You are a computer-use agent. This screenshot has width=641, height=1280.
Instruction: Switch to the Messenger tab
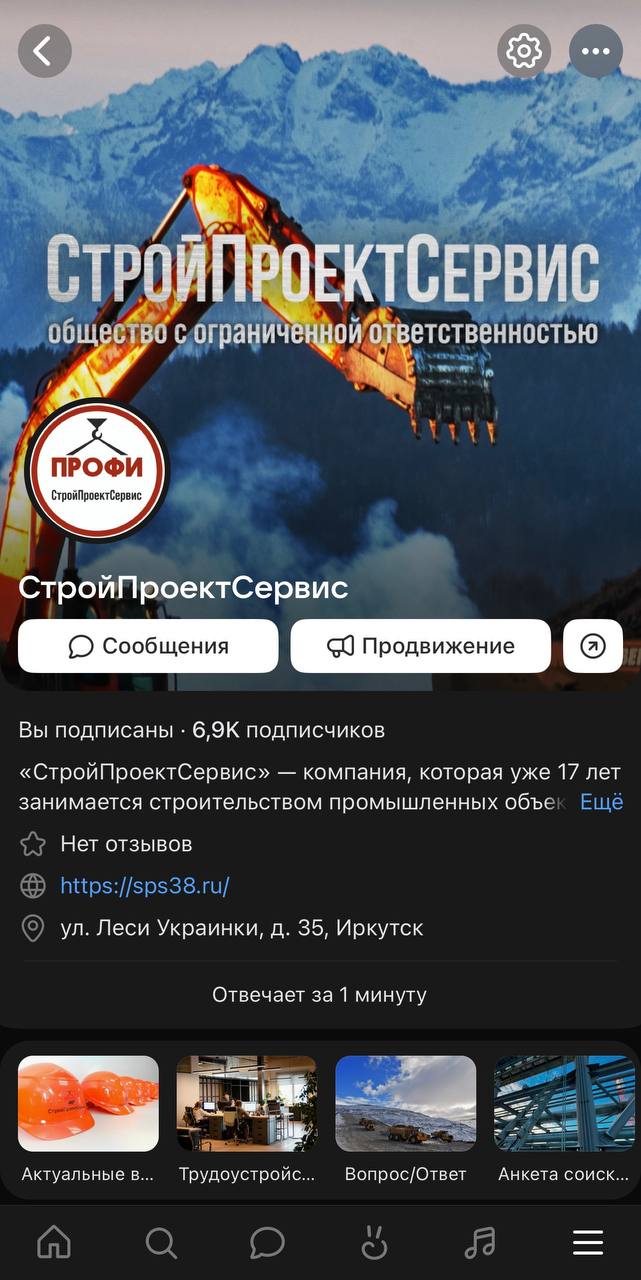[267, 1243]
